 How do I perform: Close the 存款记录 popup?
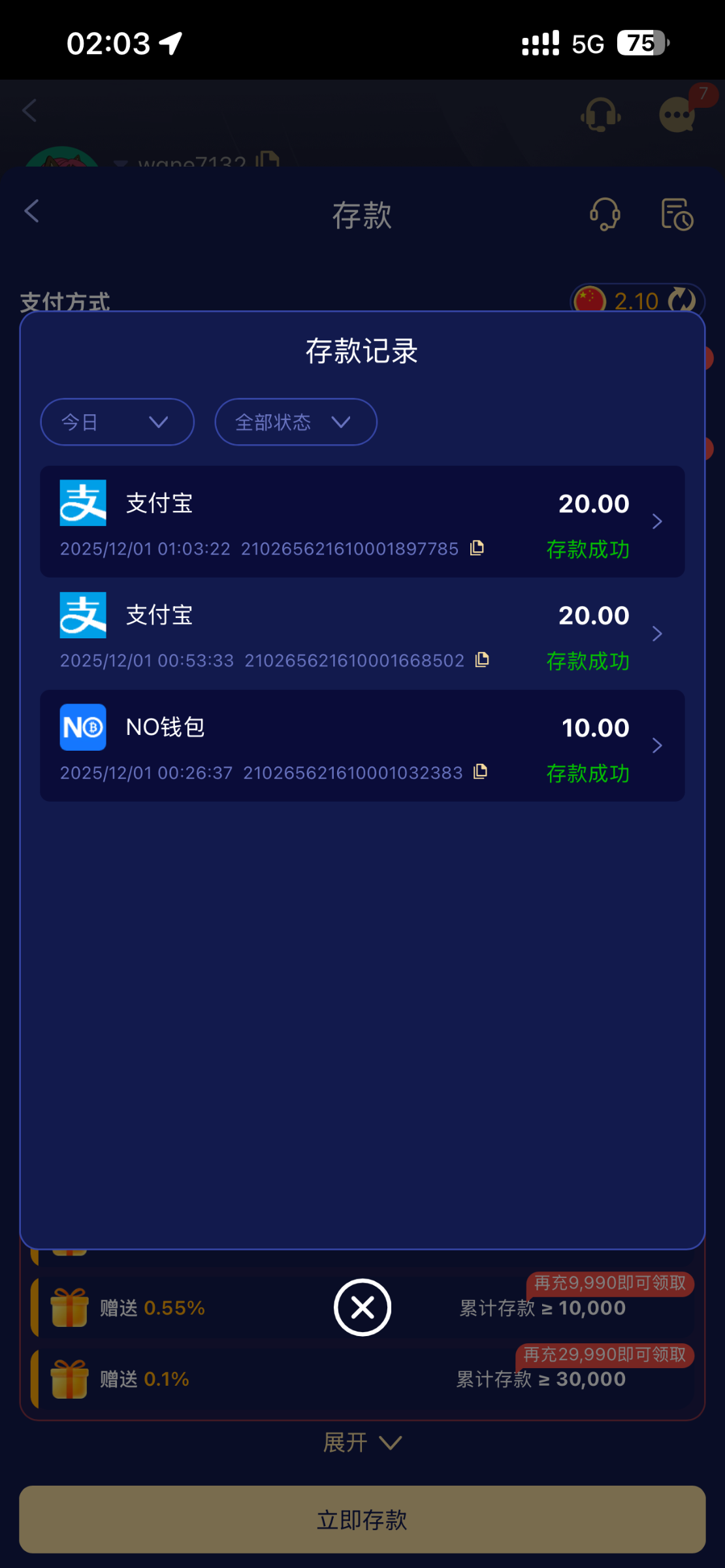[362, 1307]
